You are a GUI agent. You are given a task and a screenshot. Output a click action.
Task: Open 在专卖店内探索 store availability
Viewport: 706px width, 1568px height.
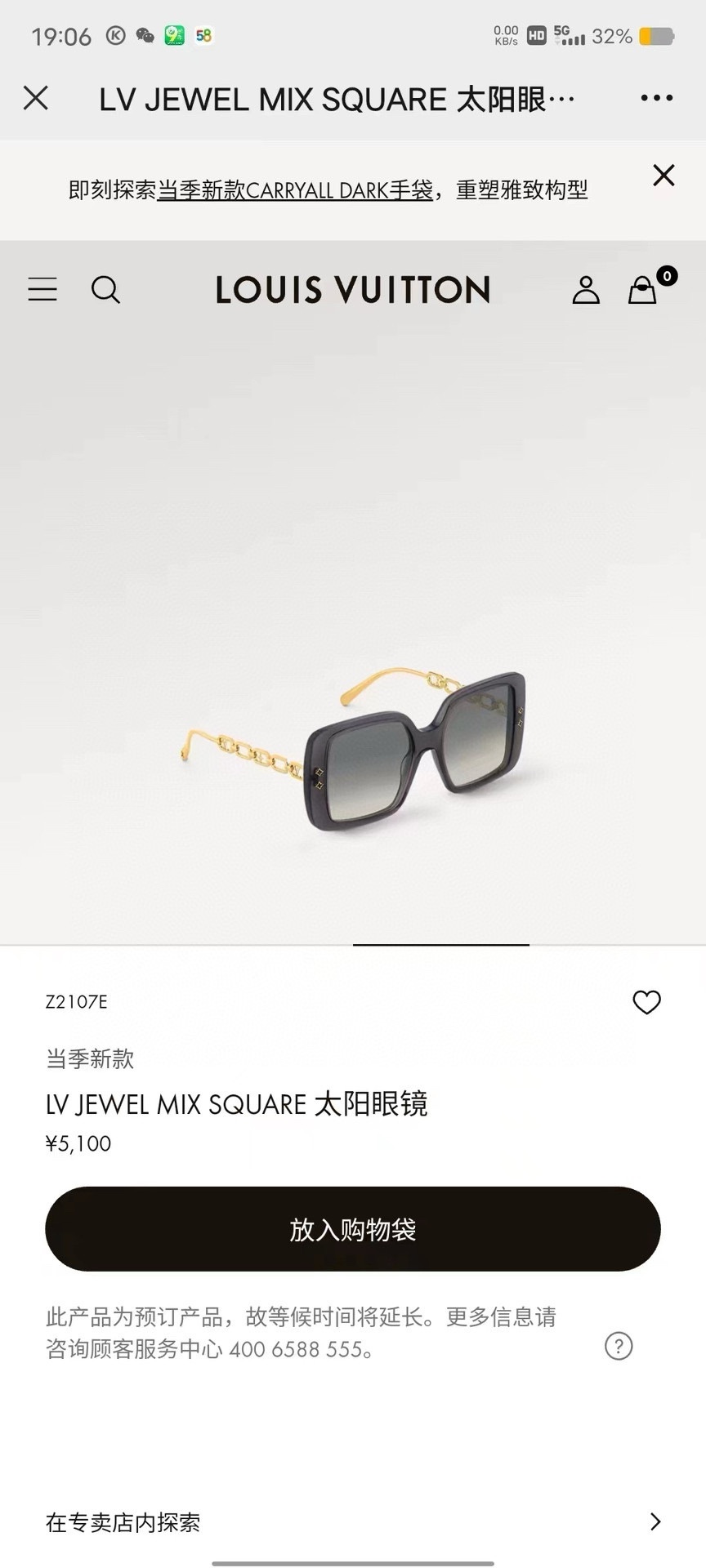[x=353, y=1521]
